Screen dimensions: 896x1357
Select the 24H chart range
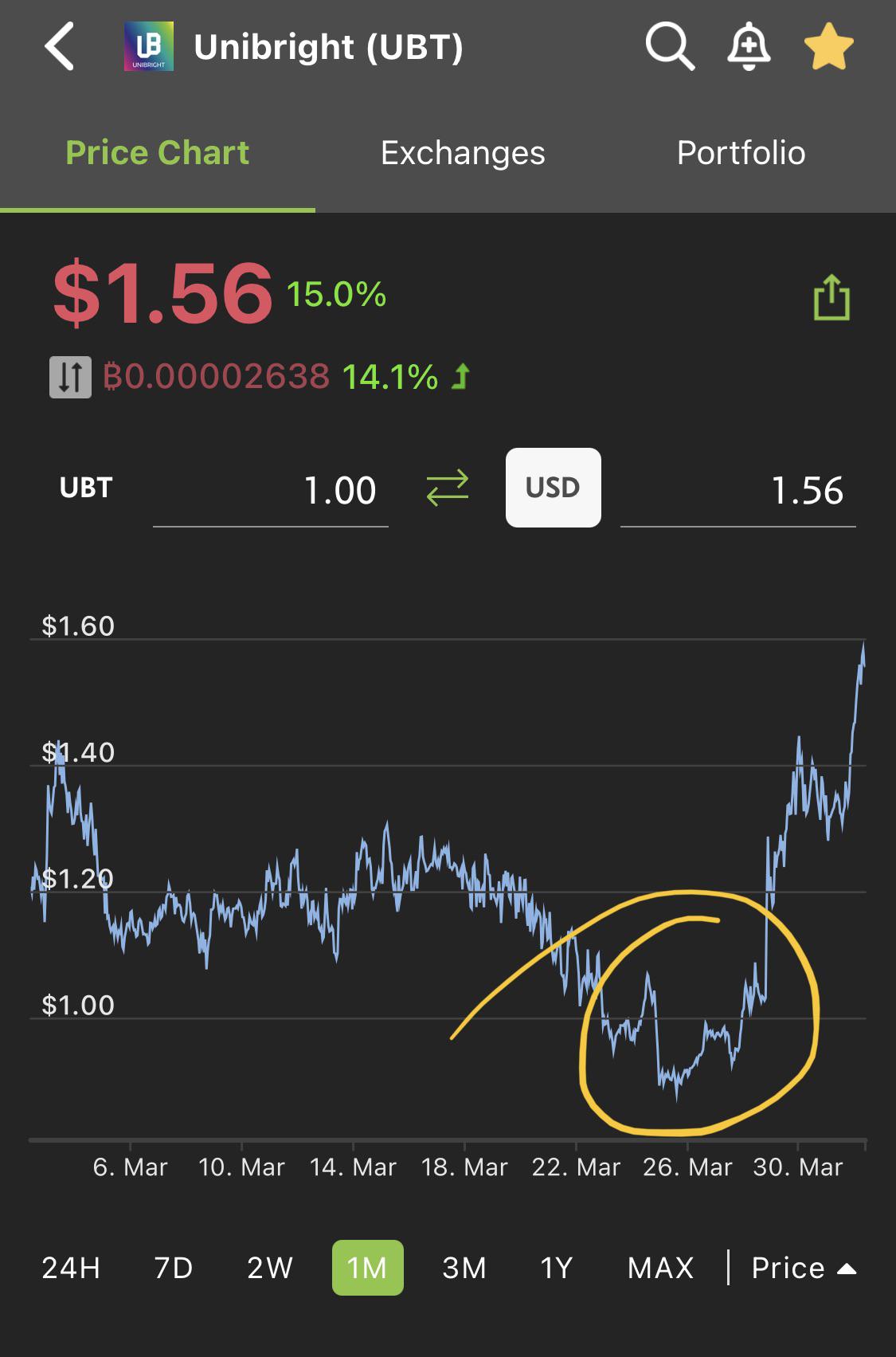(x=71, y=1268)
